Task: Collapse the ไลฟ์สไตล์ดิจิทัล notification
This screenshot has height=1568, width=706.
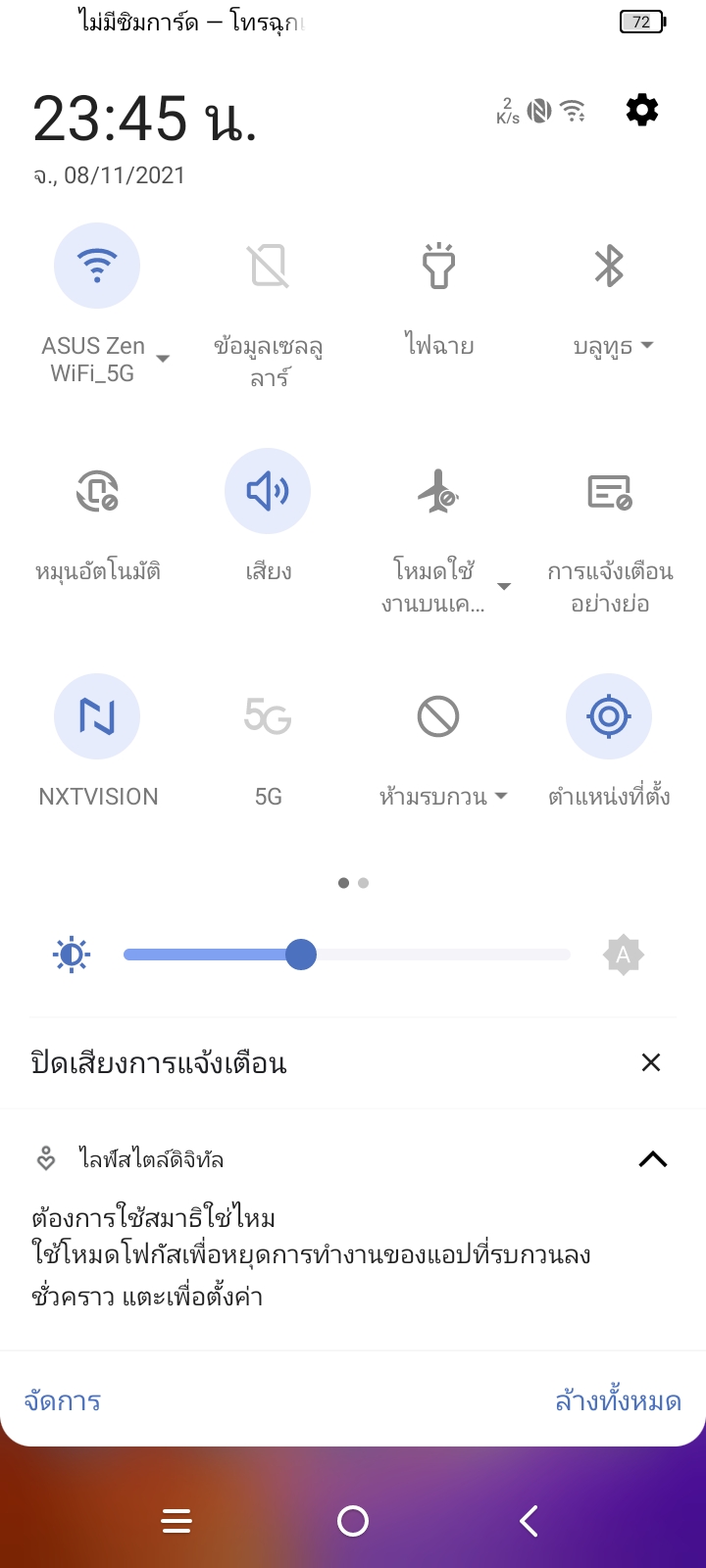Action: [652, 1159]
